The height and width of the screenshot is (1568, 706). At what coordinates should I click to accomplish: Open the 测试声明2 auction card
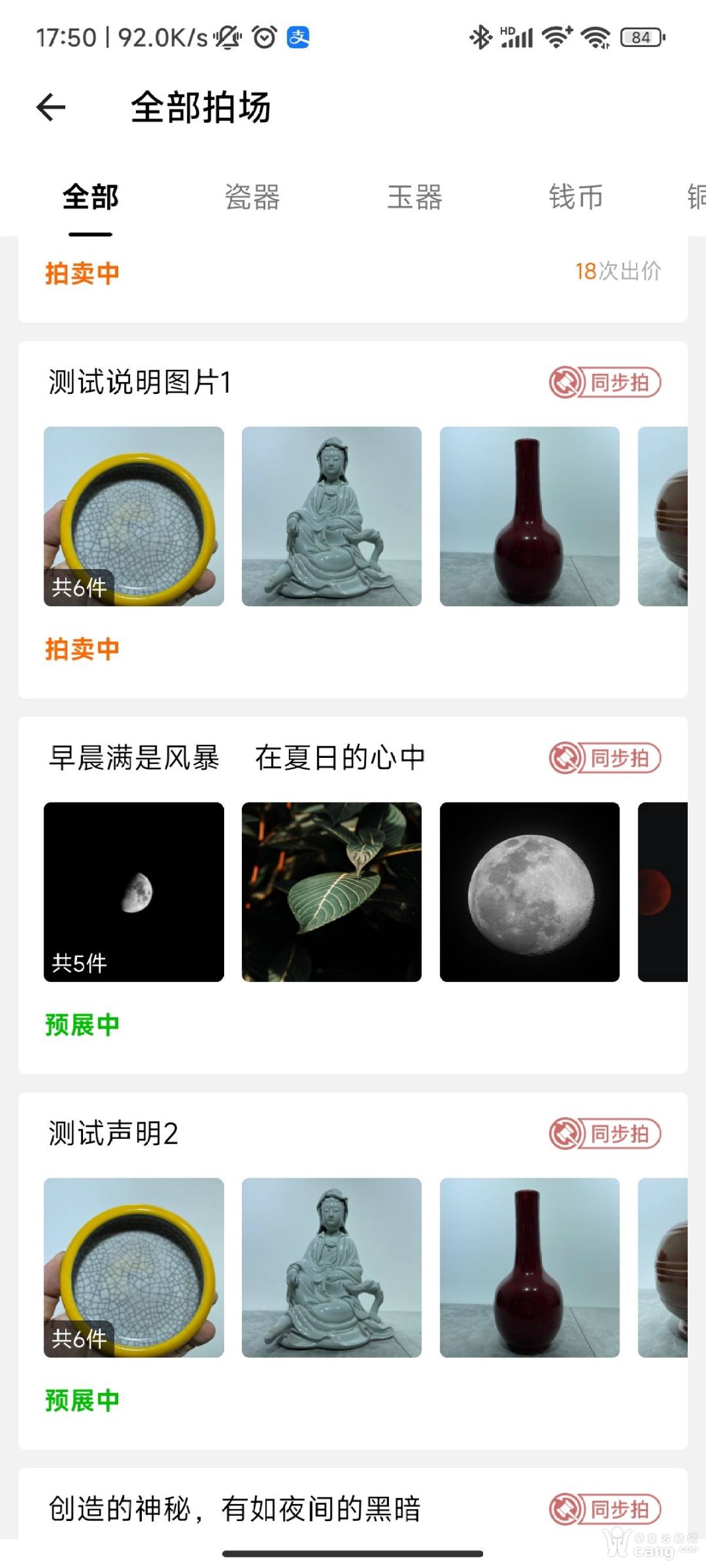pyautogui.click(x=114, y=1134)
